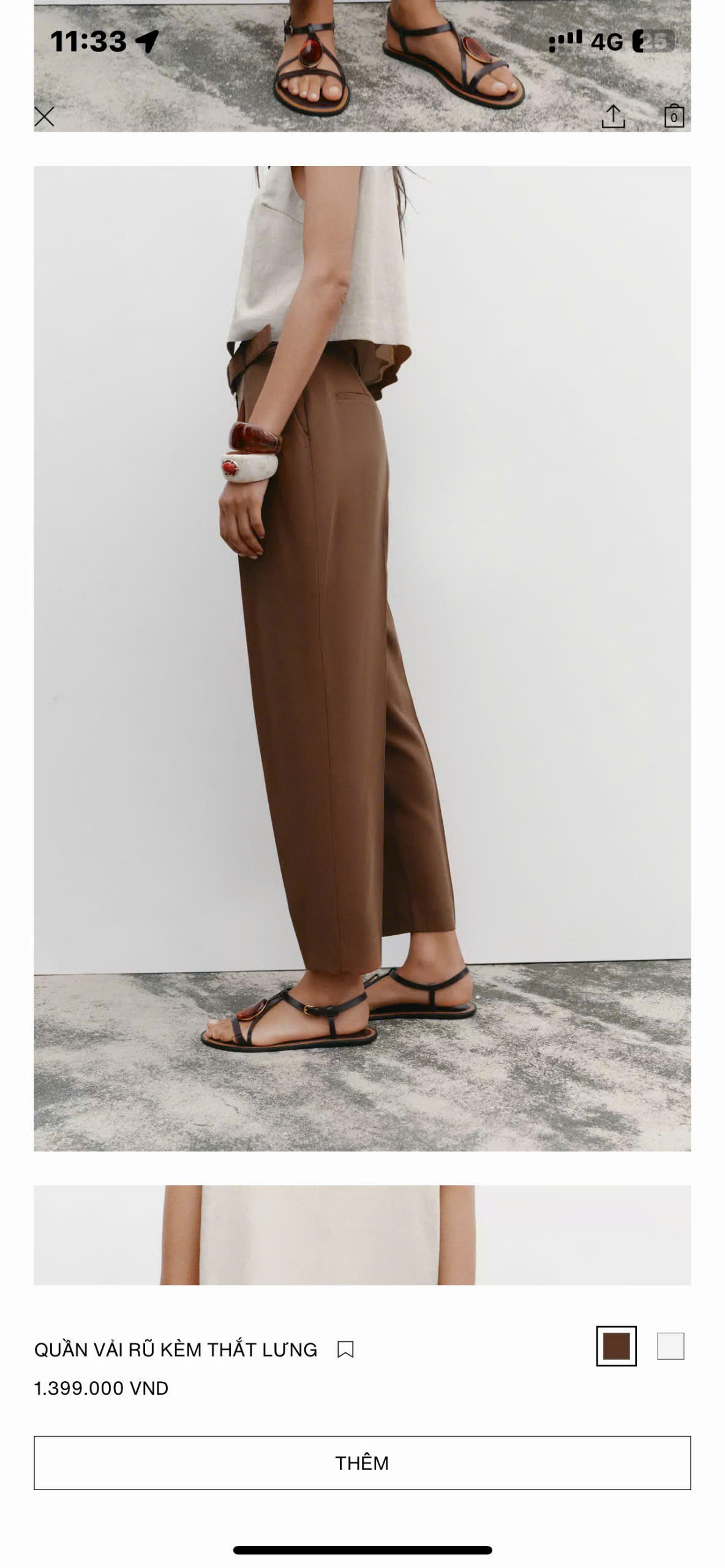
Task: Open the shopping bag
Action: coord(674,116)
